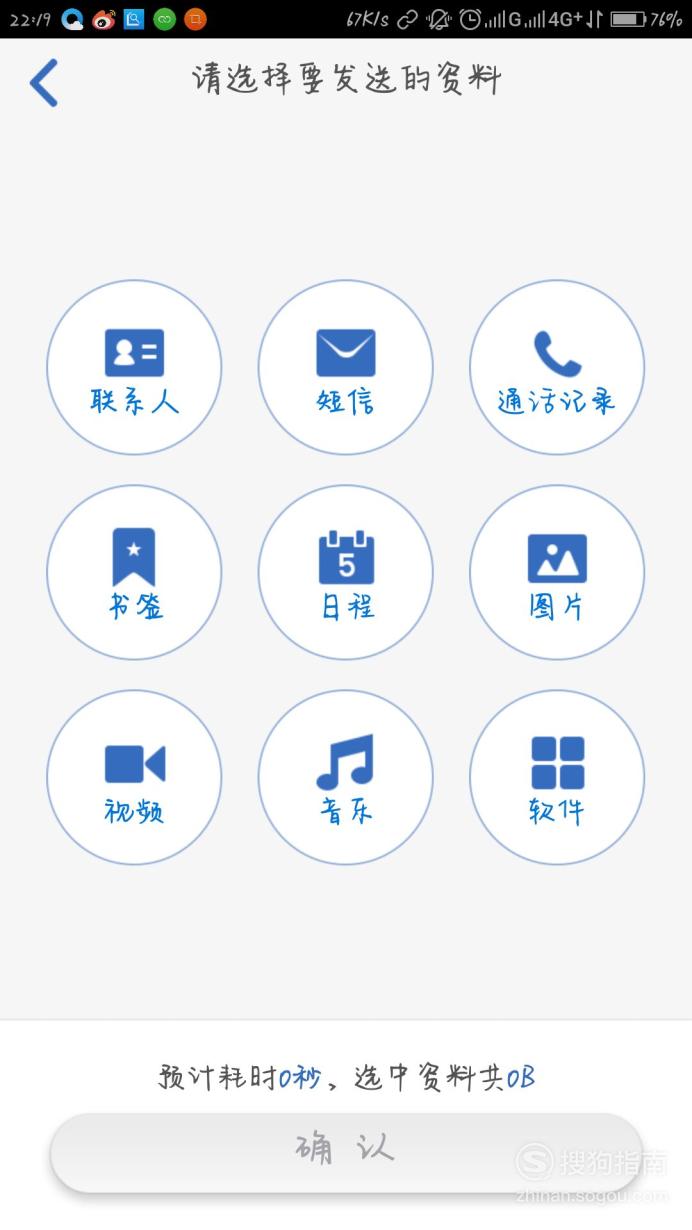Choose 日程 (calendar) data
This screenshot has height=1230, width=692.
click(346, 572)
